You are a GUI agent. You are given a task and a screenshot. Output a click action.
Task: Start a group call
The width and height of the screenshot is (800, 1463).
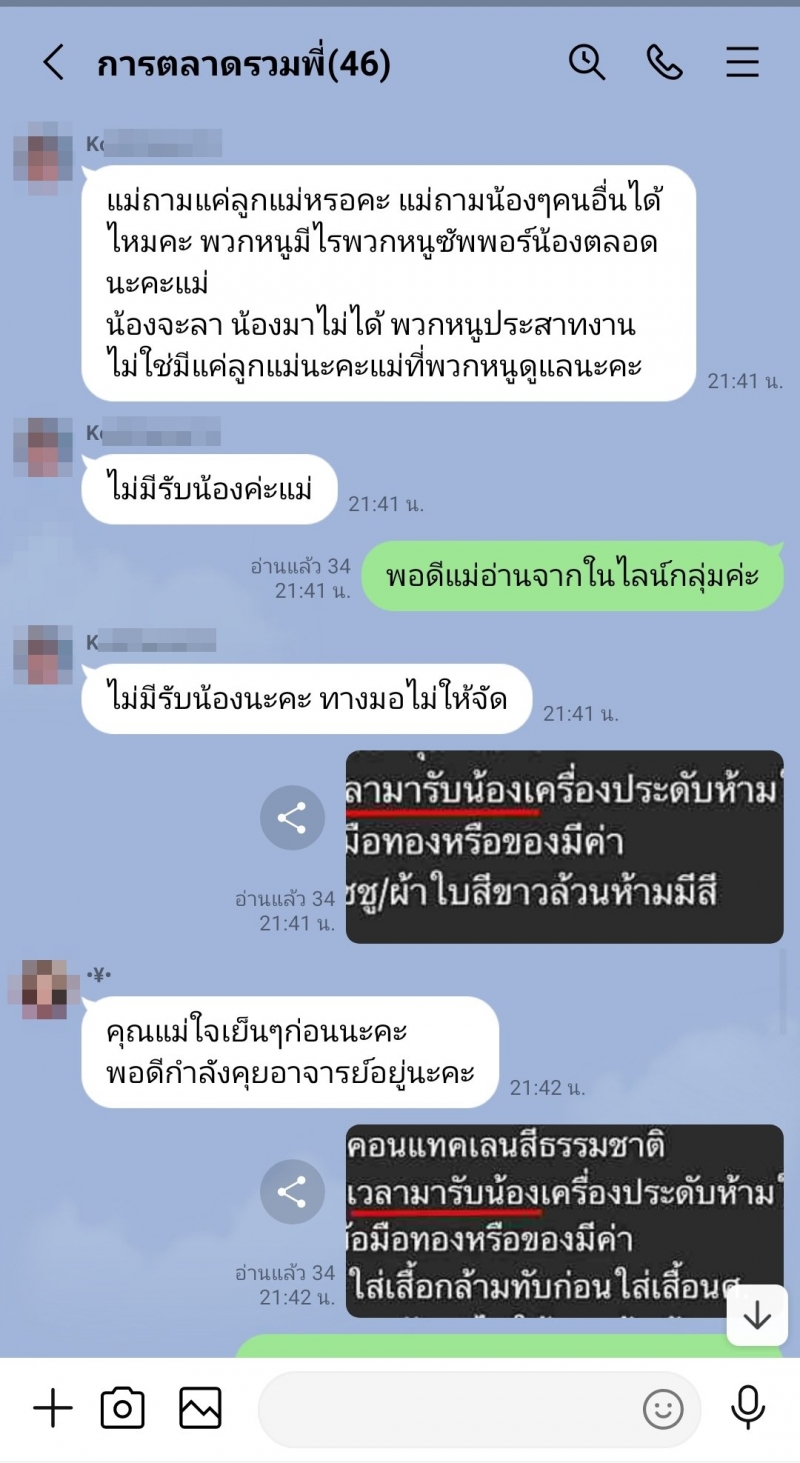[664, 63]
